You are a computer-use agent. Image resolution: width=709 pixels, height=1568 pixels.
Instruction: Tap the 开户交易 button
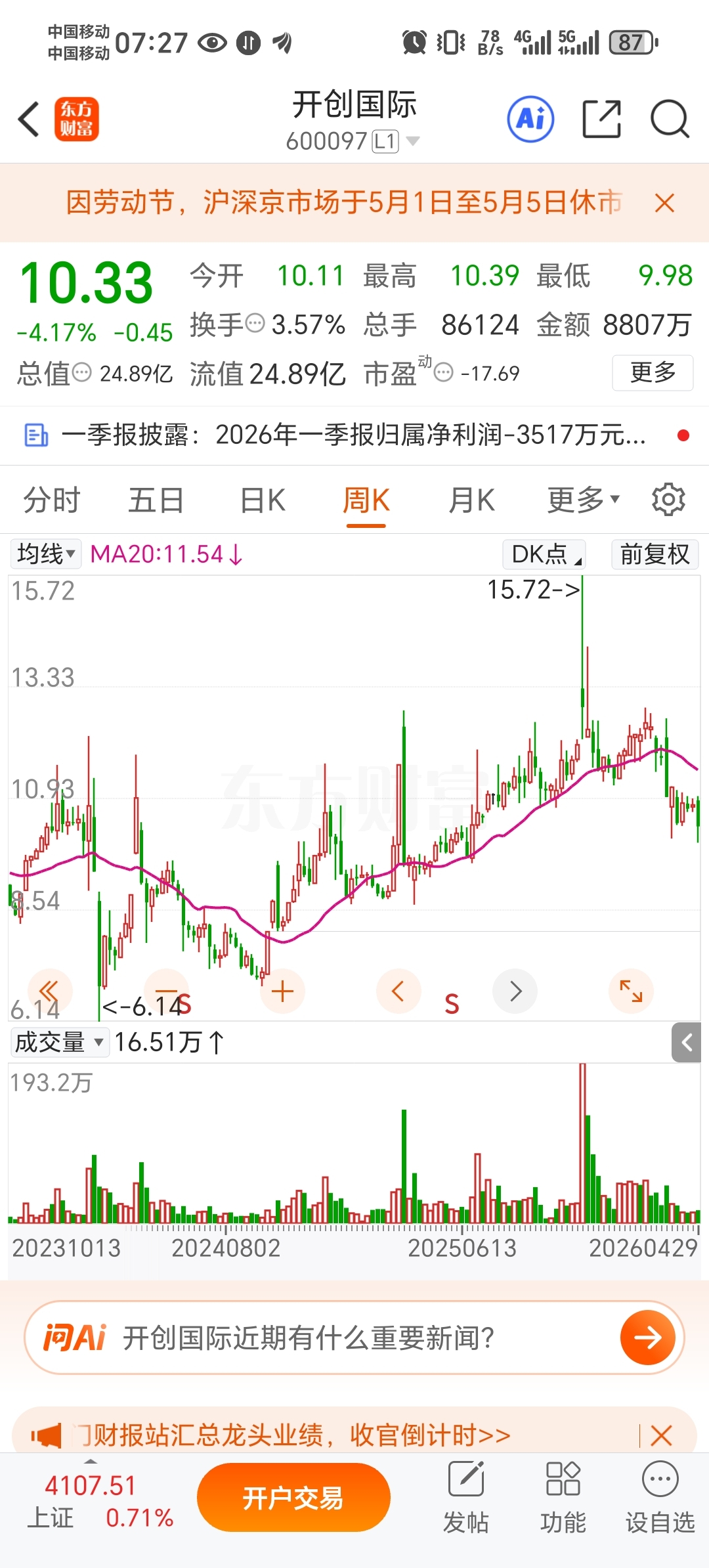point(293,1498)
